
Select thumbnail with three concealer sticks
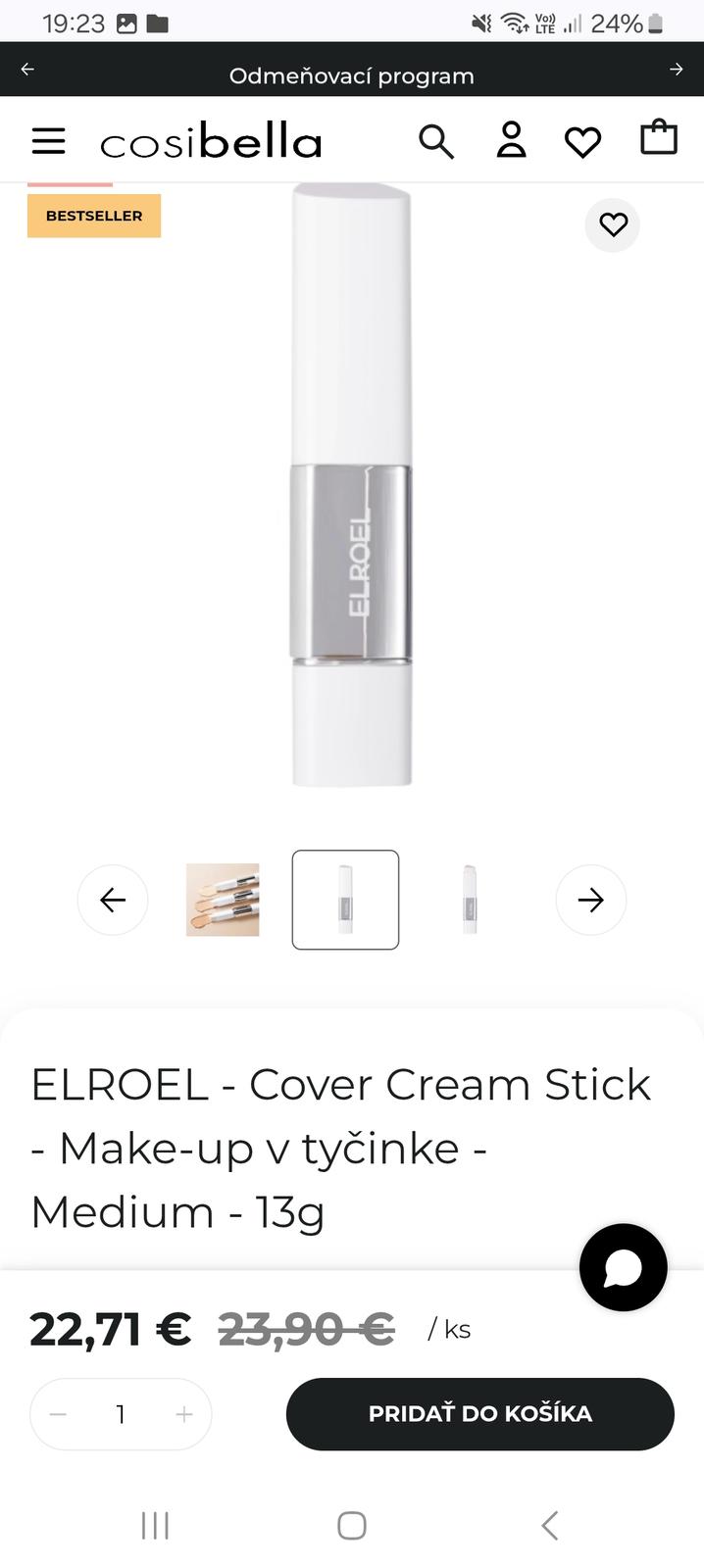tap(223, 900)
